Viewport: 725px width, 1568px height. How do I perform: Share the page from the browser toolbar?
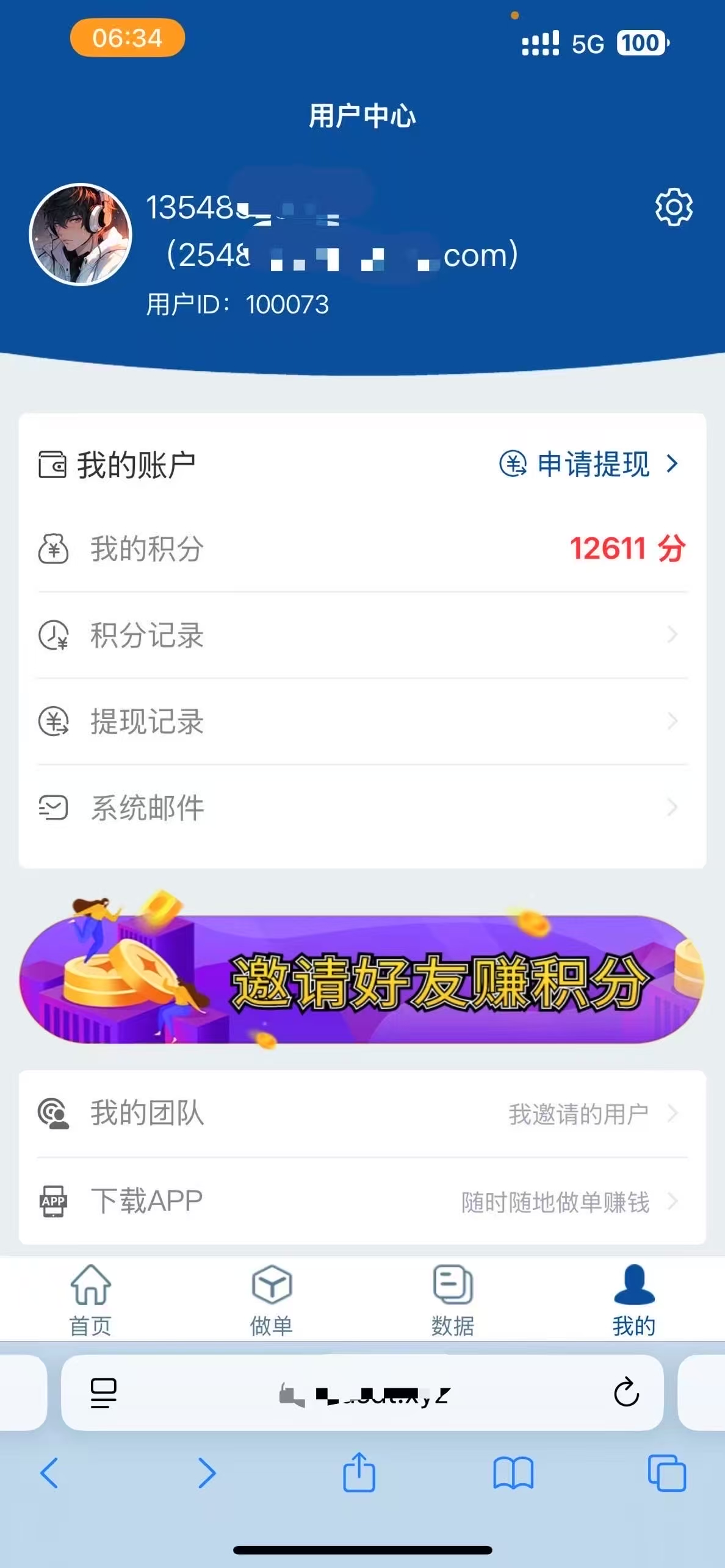point(359,1472)
